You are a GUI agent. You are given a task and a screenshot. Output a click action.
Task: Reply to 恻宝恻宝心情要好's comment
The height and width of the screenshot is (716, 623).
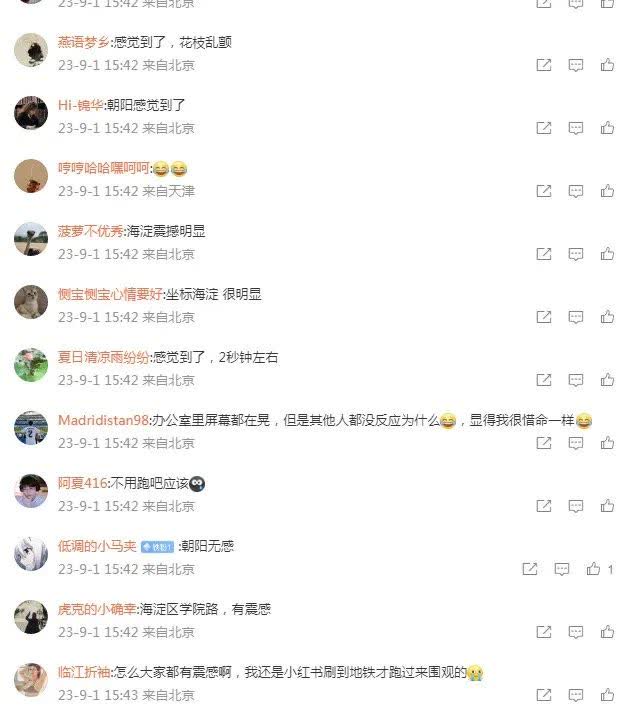pyautogui.click(x=576, y=317)
